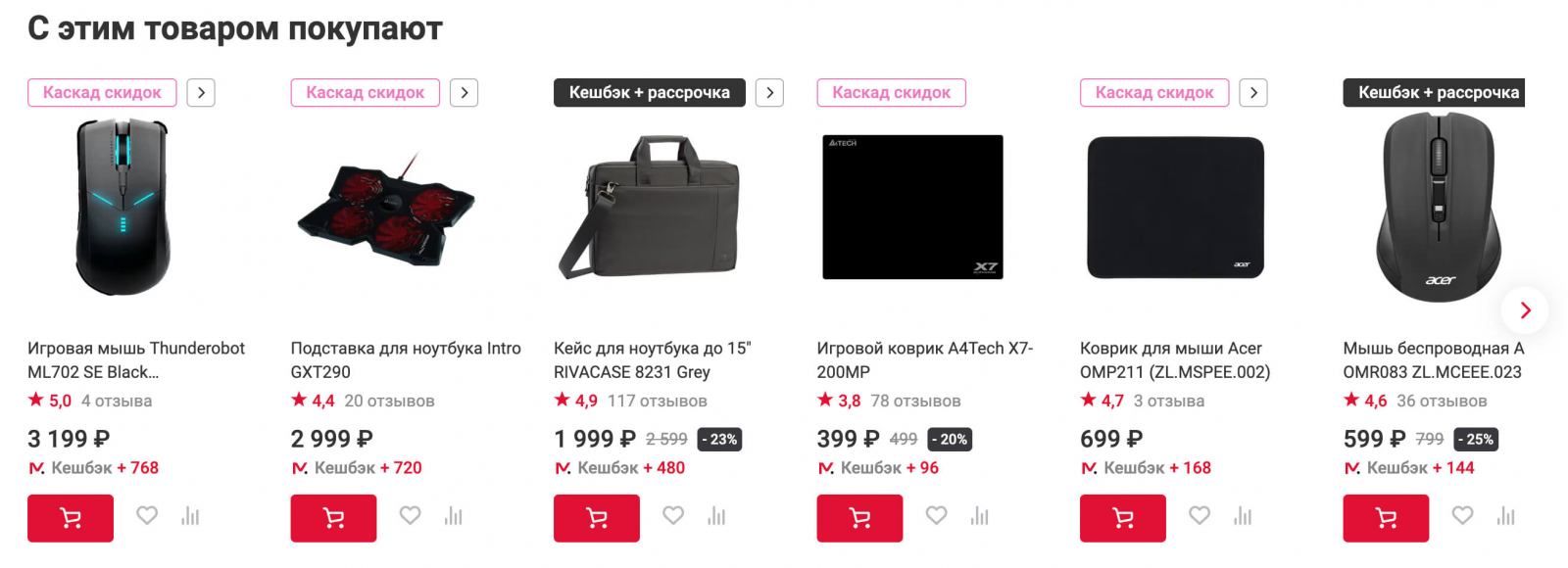Screen dimensions: 1568x568
Task: Add A4Tech X7-200MP mousepad to cart
Action: [x=859, y=518]
